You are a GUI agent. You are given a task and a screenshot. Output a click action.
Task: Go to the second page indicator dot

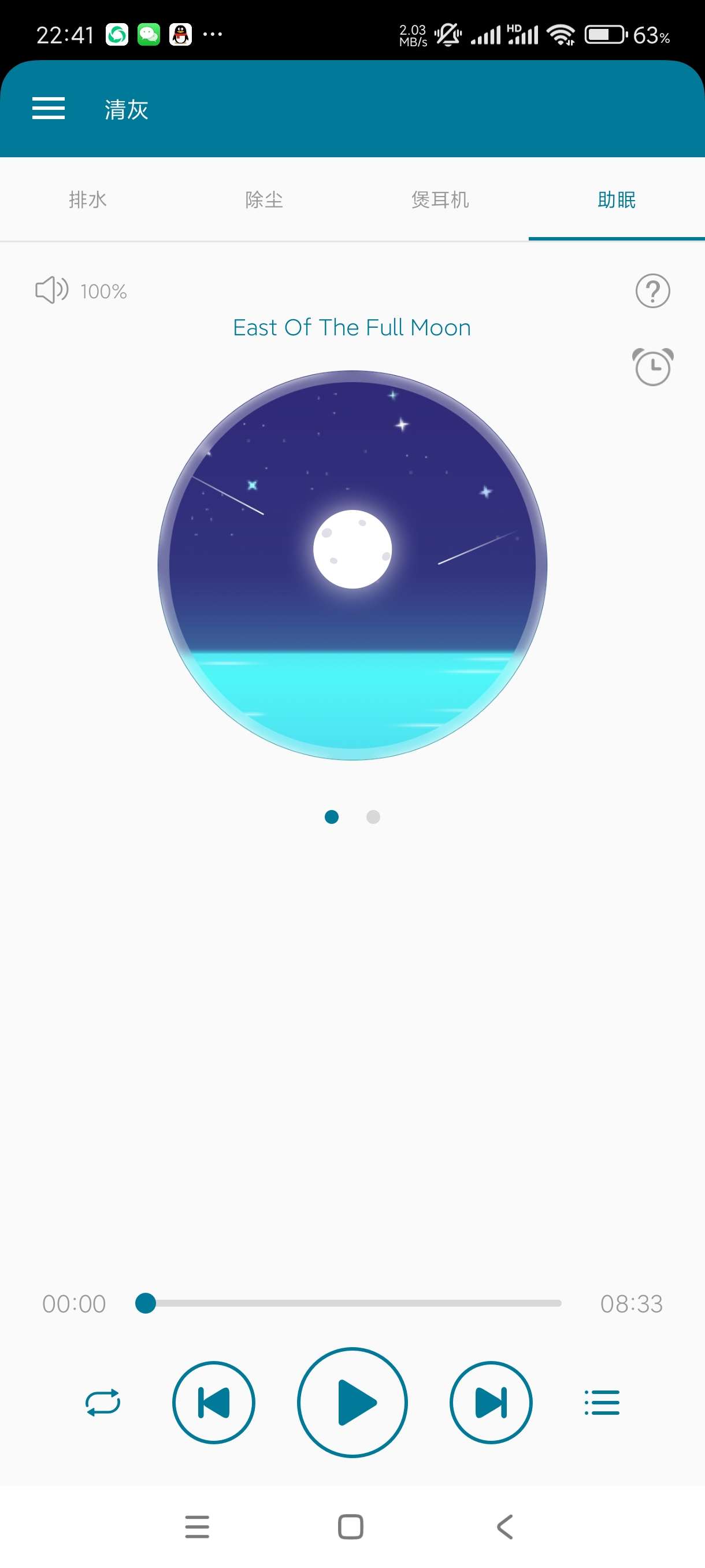tap(373, 817)
